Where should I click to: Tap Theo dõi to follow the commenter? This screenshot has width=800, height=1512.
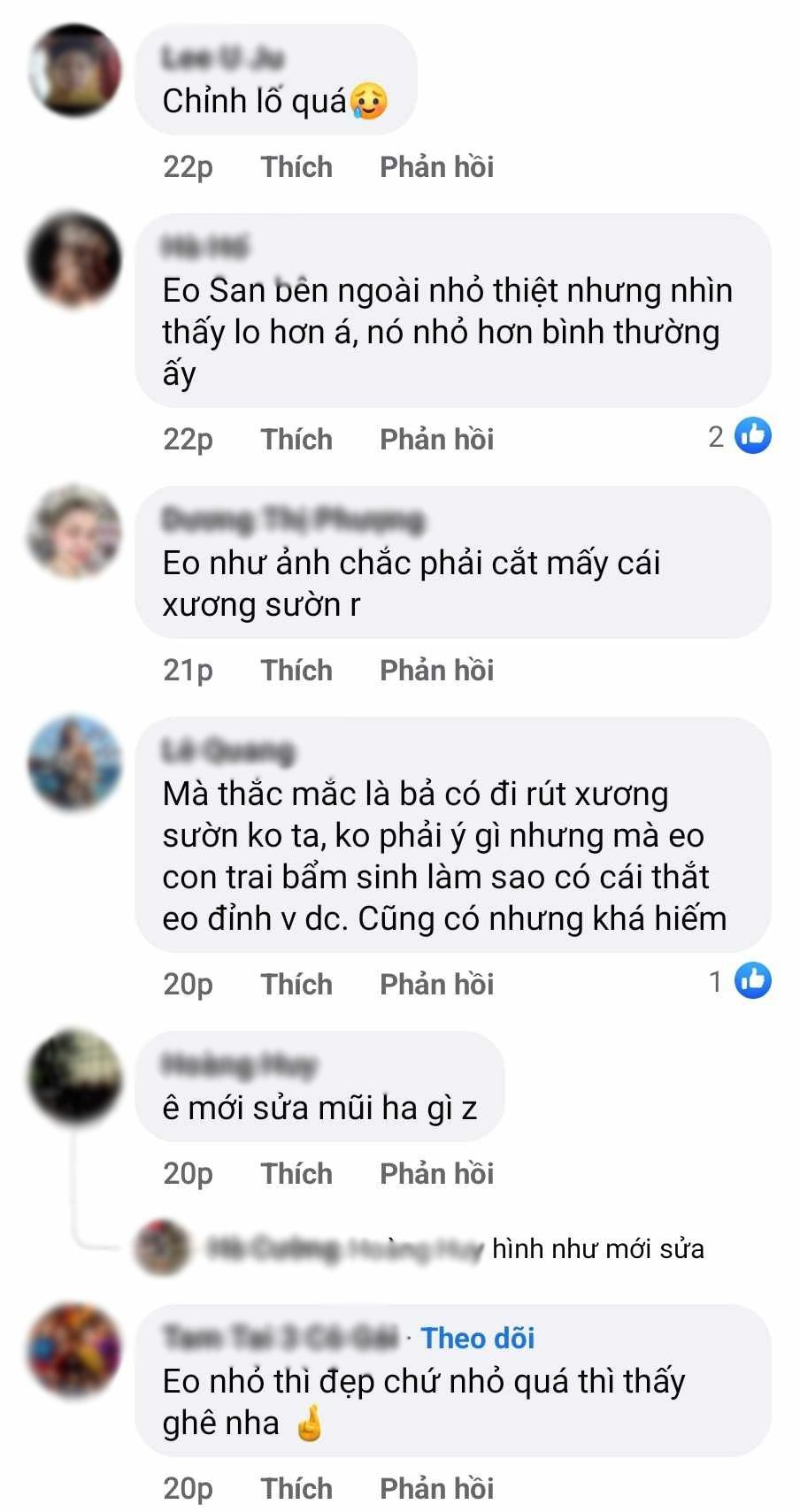[478, 1339]
